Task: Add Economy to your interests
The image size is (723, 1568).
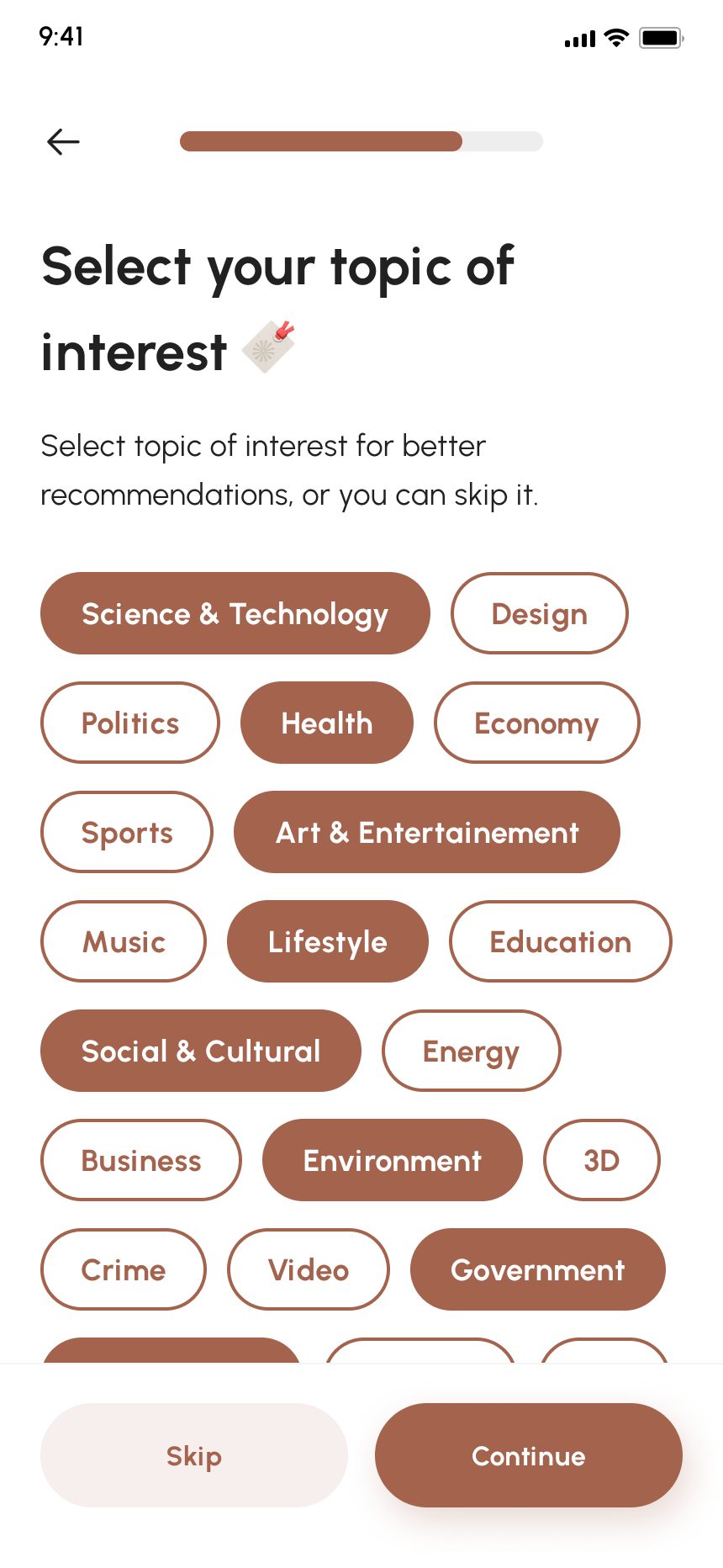Action: click(536, 723)
